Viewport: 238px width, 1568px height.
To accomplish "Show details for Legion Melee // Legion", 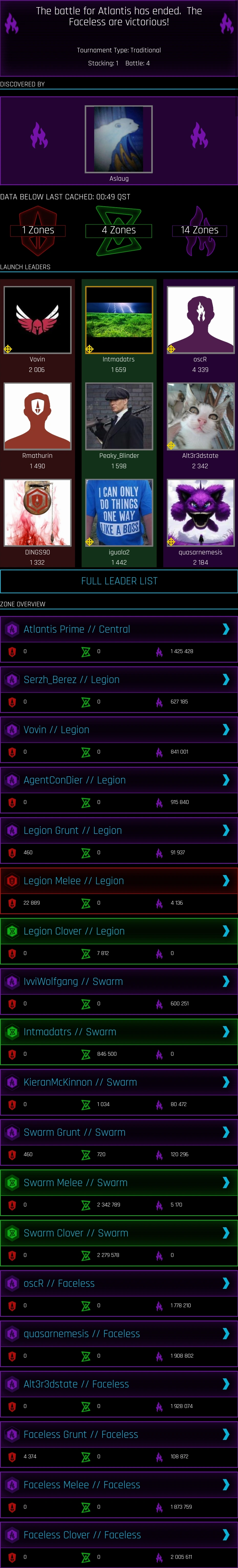I will 119,881.
